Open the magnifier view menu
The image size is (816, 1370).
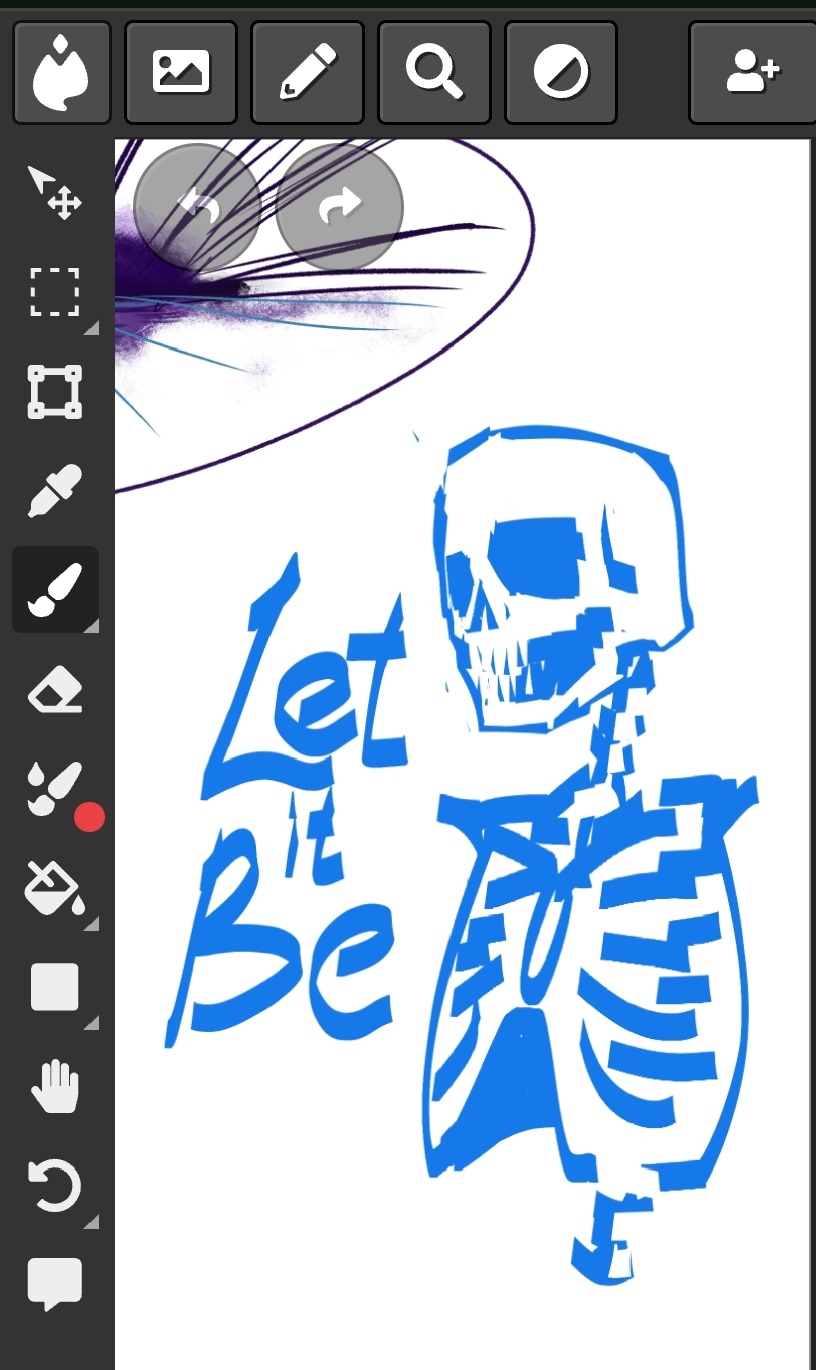[x=434, y=72]
